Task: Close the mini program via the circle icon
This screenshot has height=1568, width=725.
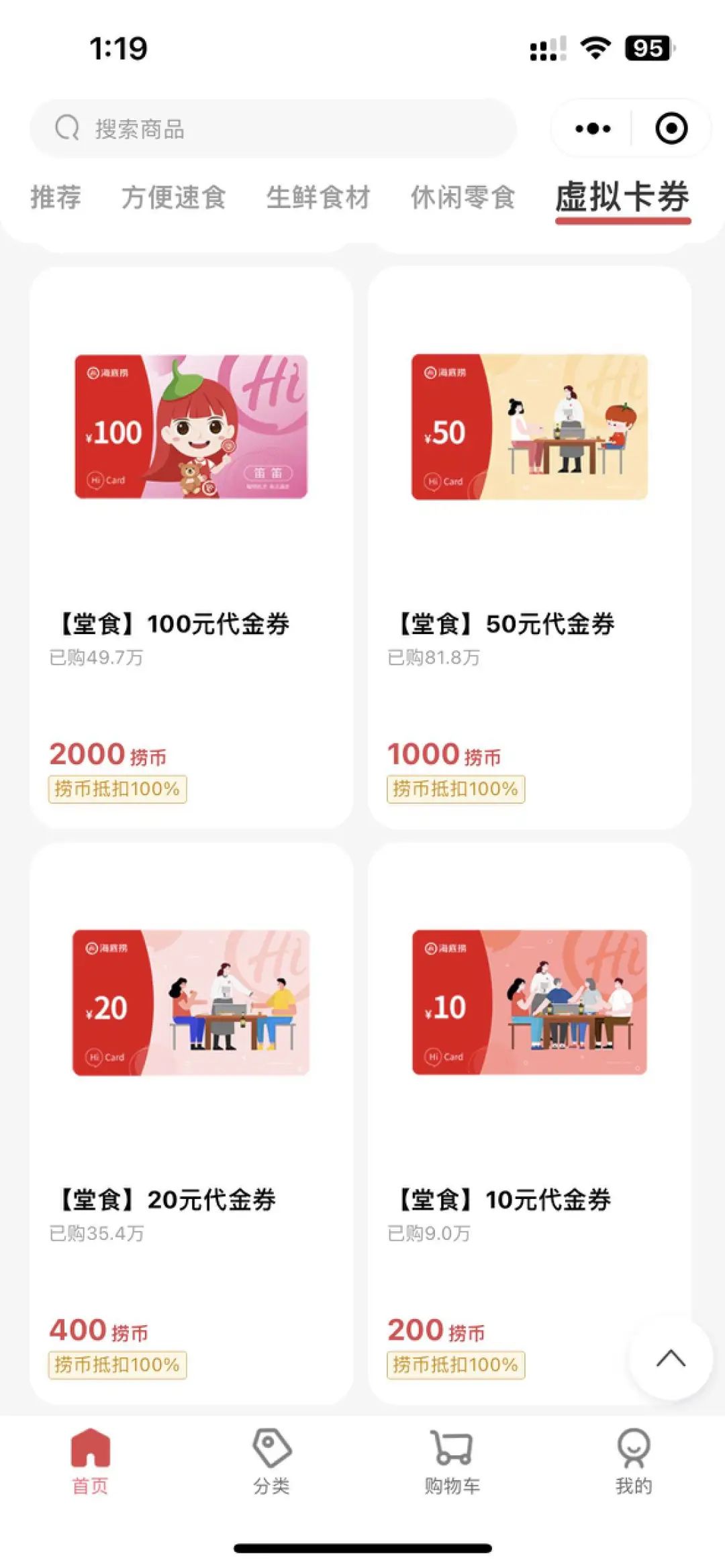Action: (671, 128)
